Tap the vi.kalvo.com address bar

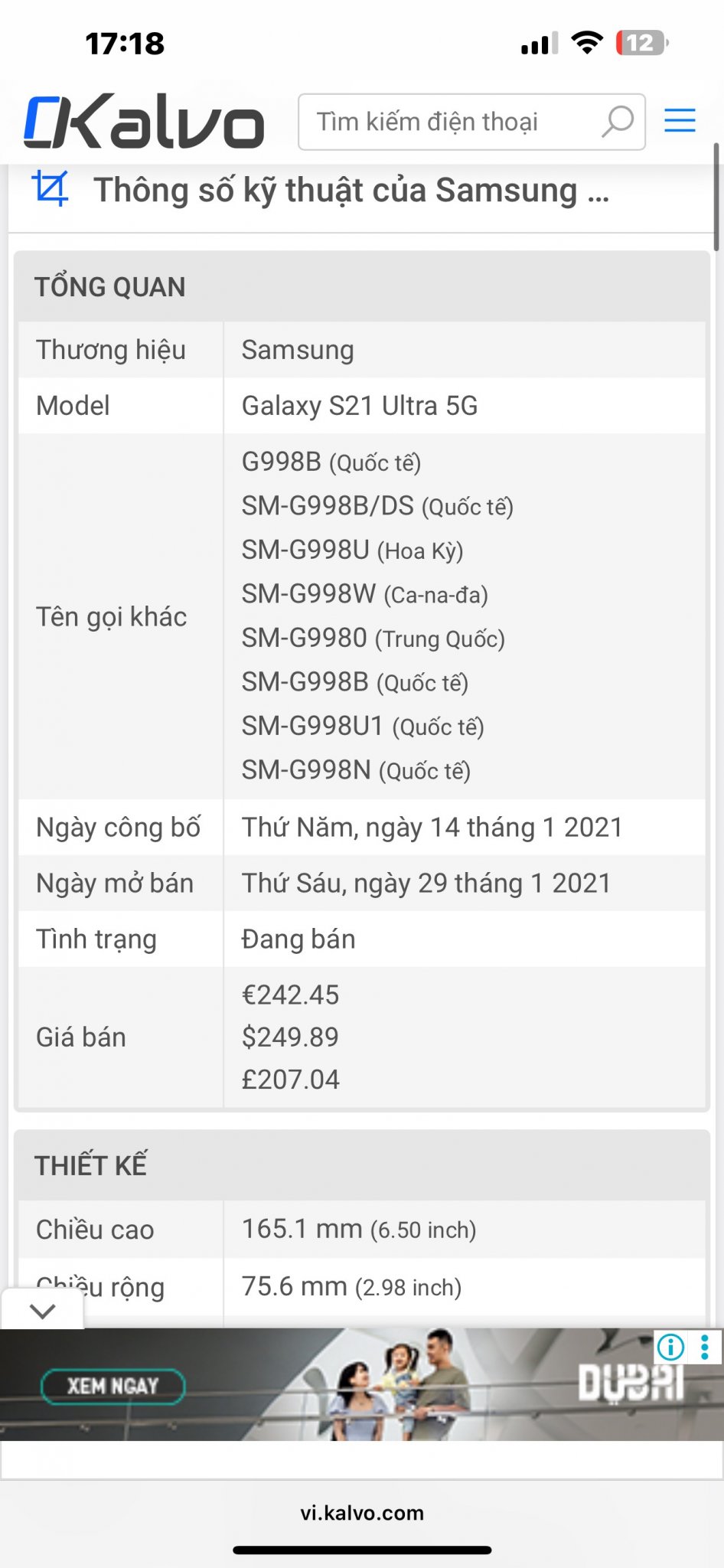click(x=362, y=1513)
